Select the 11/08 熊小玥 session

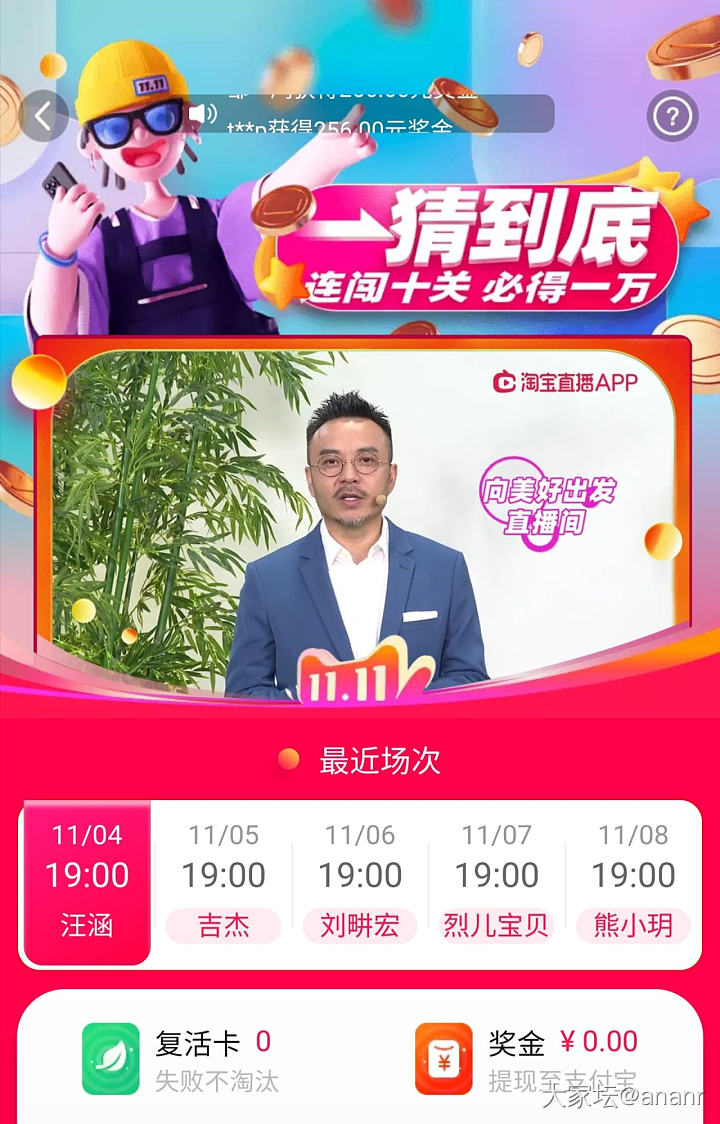coord(633,882)
